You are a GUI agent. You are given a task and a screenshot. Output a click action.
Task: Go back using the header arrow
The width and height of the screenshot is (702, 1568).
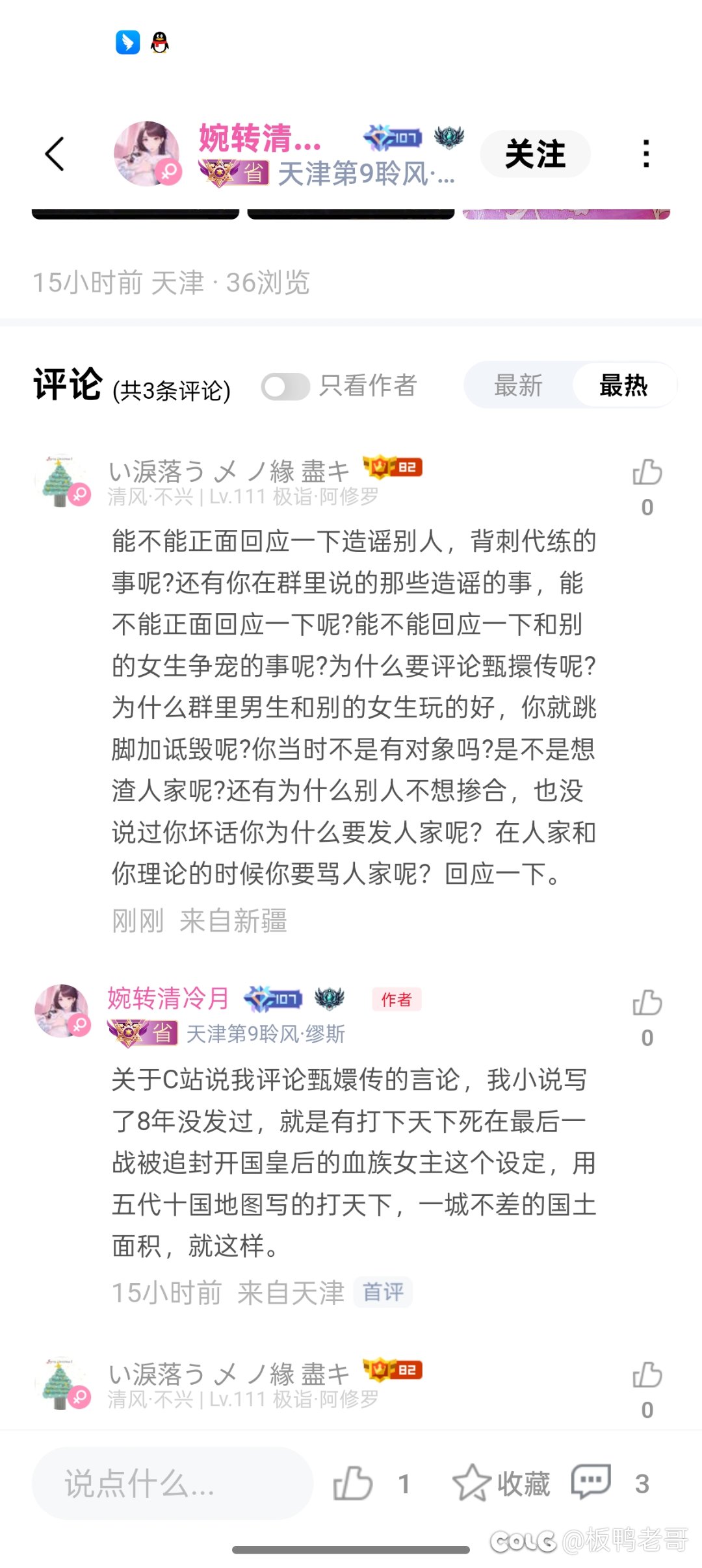point(55,154)
